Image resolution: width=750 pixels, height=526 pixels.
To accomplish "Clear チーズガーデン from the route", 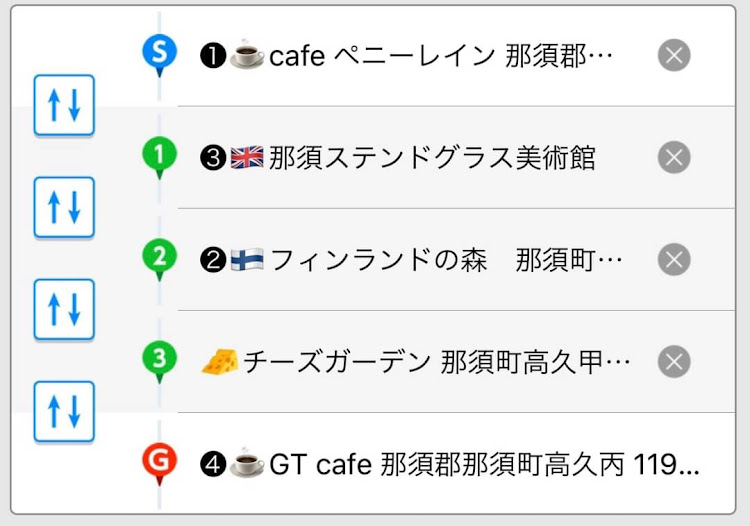I will click(x=674, y=361).
